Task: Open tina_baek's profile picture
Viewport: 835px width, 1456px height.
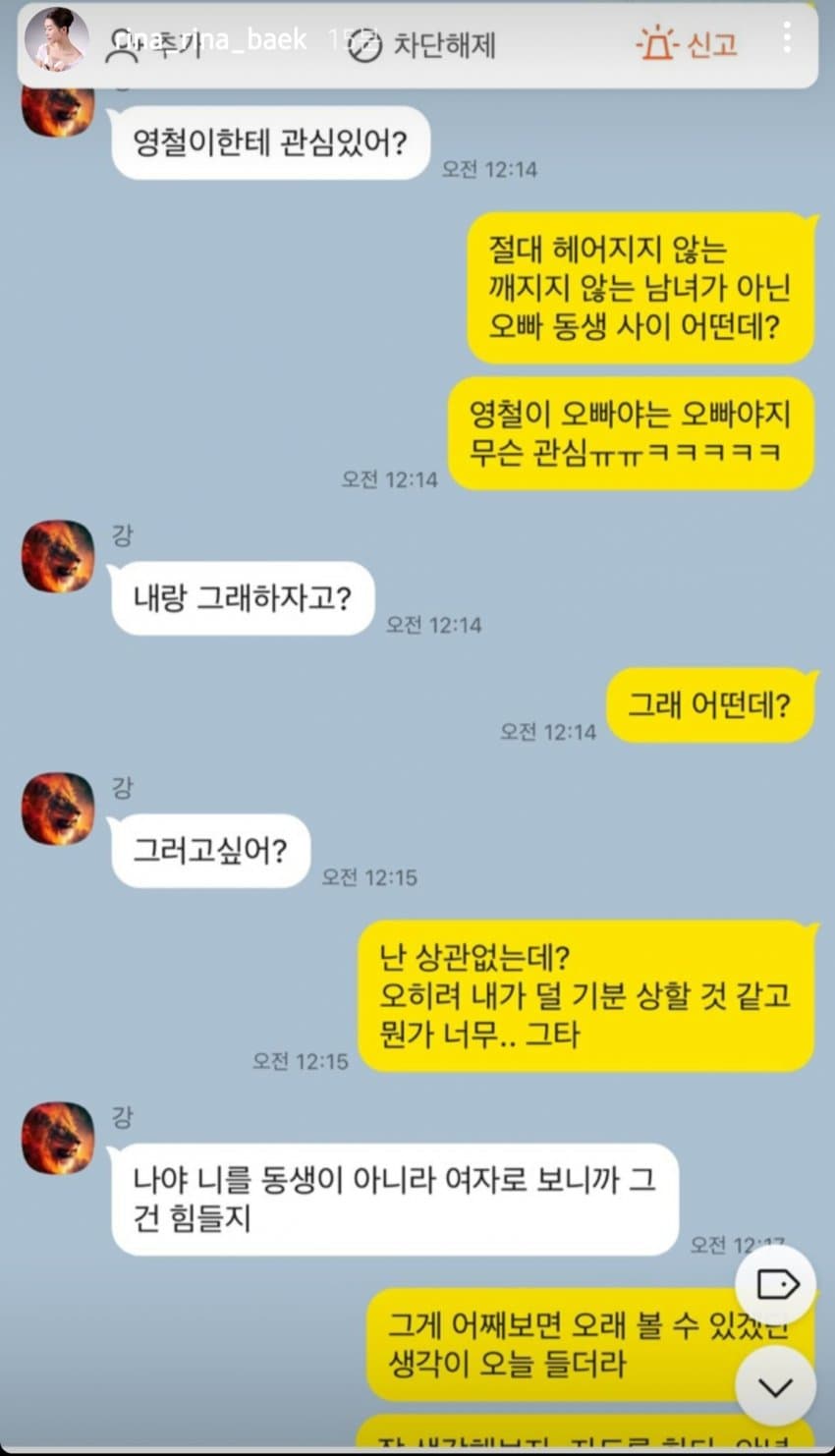Action: point(56,40)
